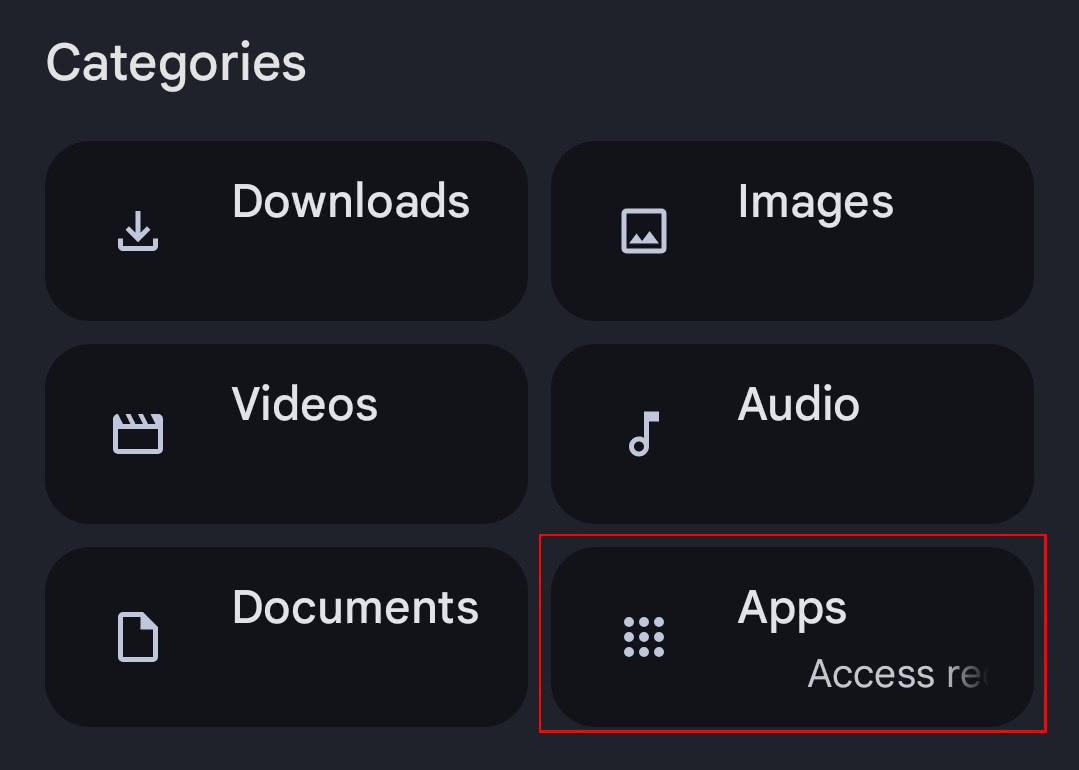This screenshot has height=770, width=1079.
Task: Open the Downloads category
Action: coord(286,230)
